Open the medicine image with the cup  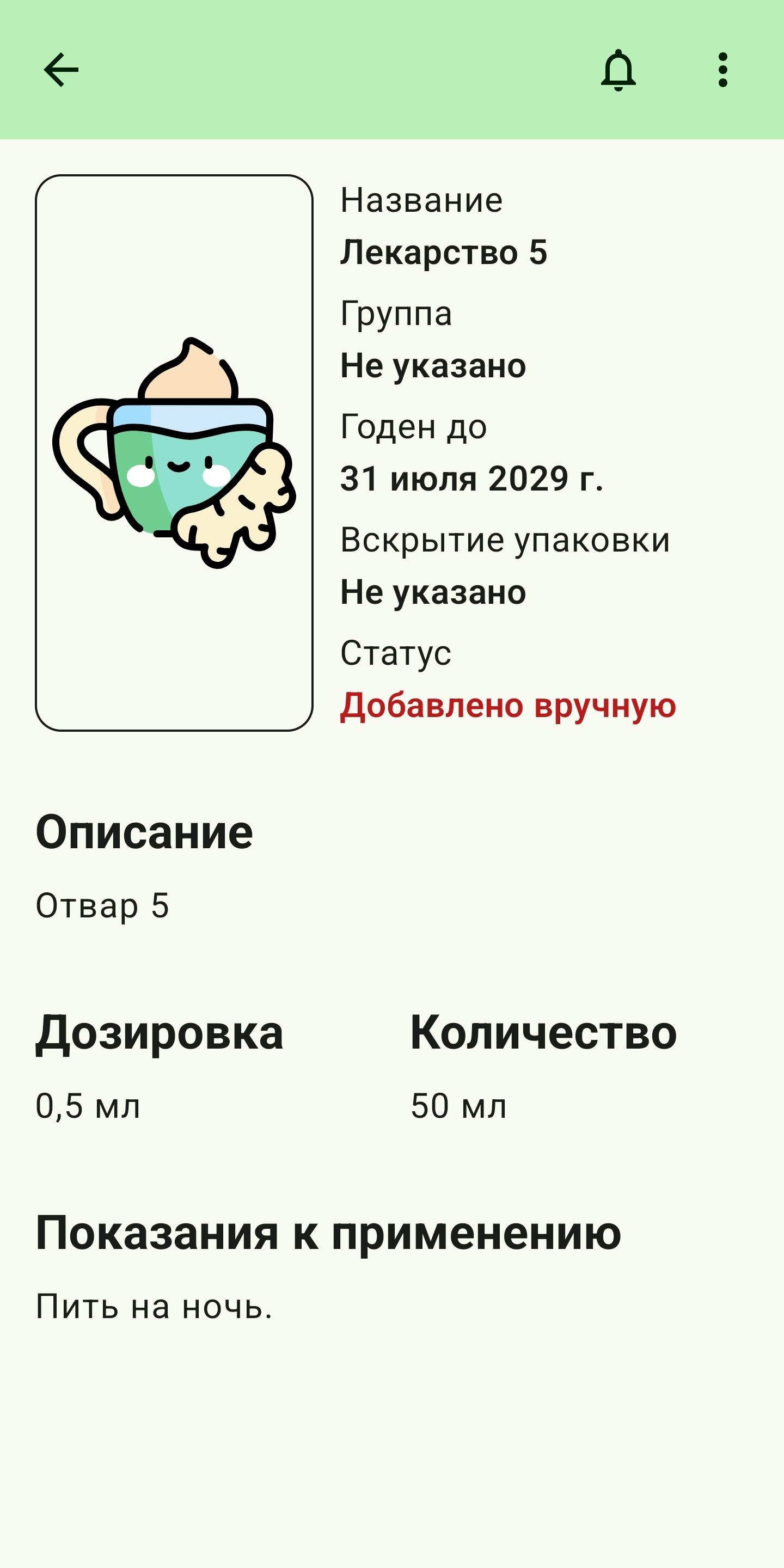pyautogui.click(x=174, y=453)
